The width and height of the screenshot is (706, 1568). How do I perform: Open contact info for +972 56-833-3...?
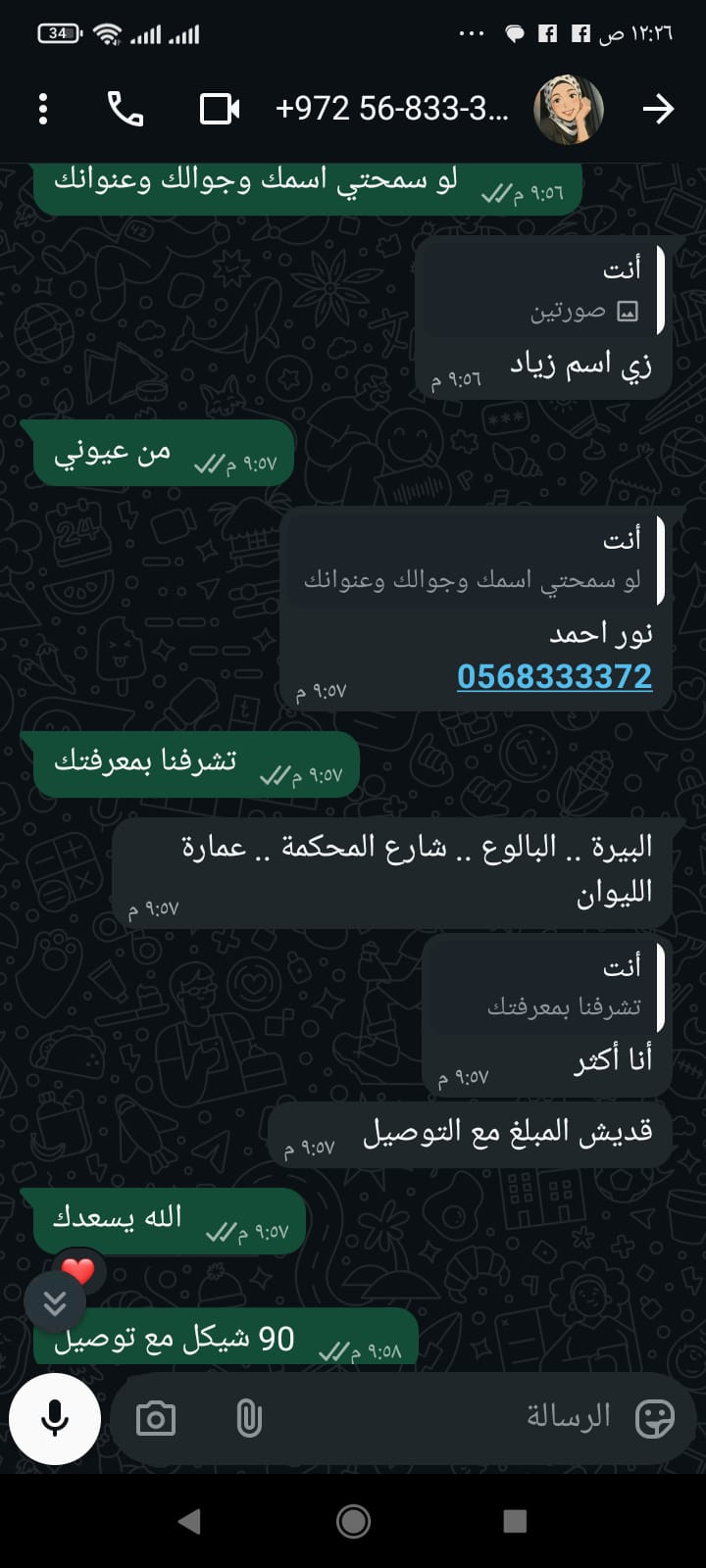click(x=391, y=109)
